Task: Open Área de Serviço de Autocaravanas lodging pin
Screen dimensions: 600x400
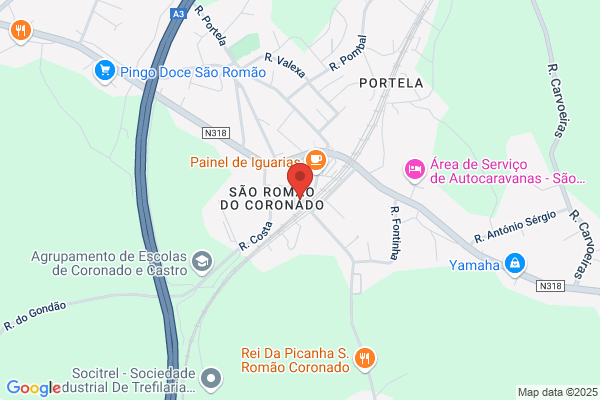Action: coord(415,170)
